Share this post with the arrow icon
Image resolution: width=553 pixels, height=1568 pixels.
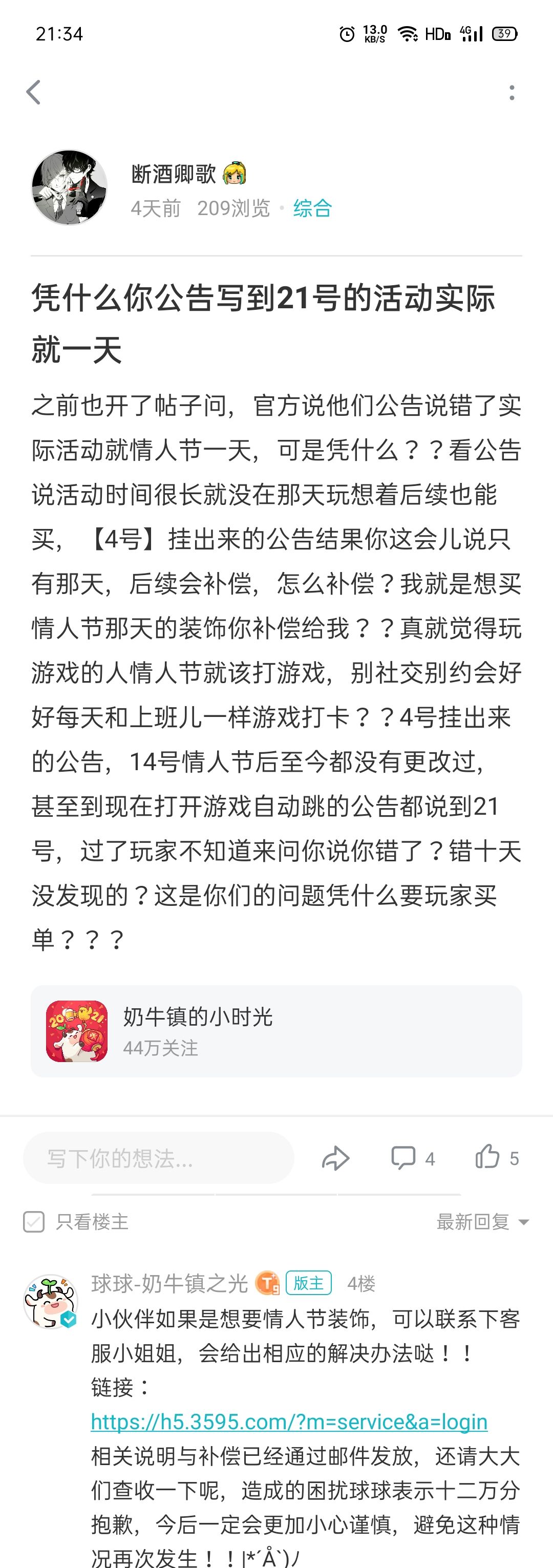pos(336,1158)
